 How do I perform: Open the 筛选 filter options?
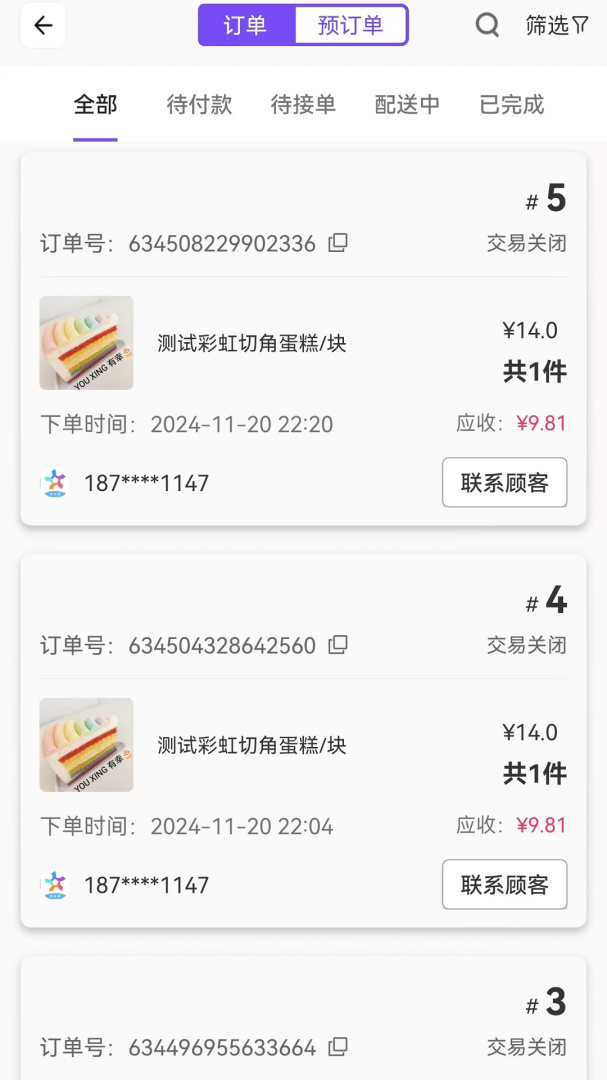[556, 26]
